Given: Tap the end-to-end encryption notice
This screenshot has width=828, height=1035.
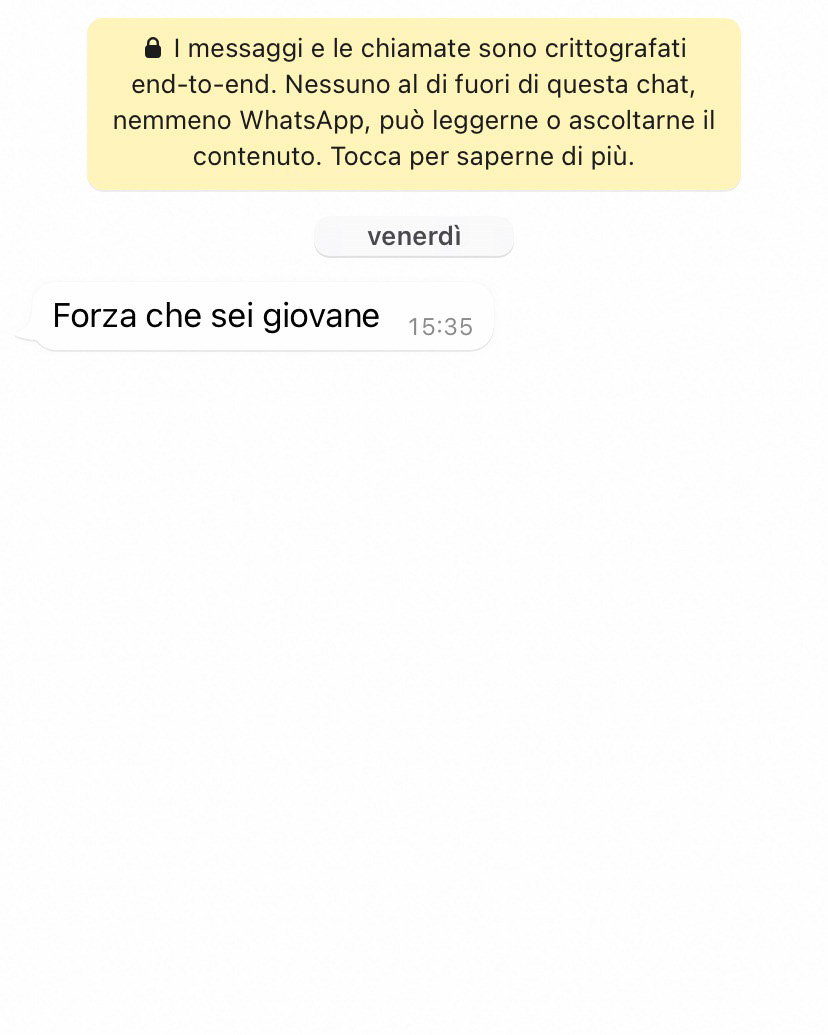Looking at the screenshot, I should click(414, 104).
